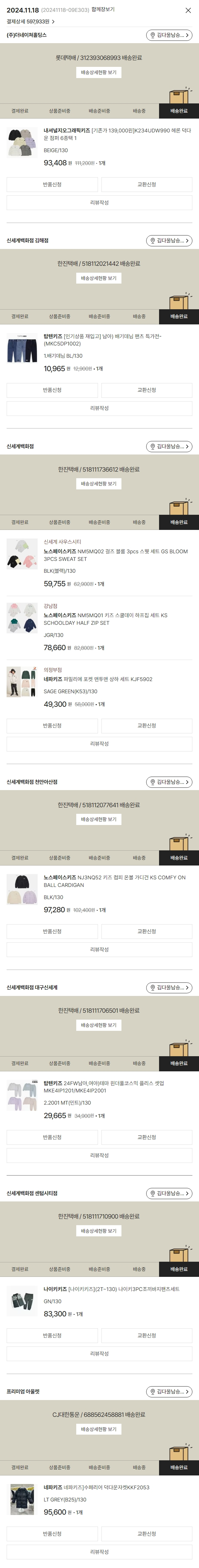Request 교환신청 for 탑텐키즈 윈터폴코스믹 셋업
This screenshot has width=199, height=1568.
pyautogui.click(x=147, y=1137)
